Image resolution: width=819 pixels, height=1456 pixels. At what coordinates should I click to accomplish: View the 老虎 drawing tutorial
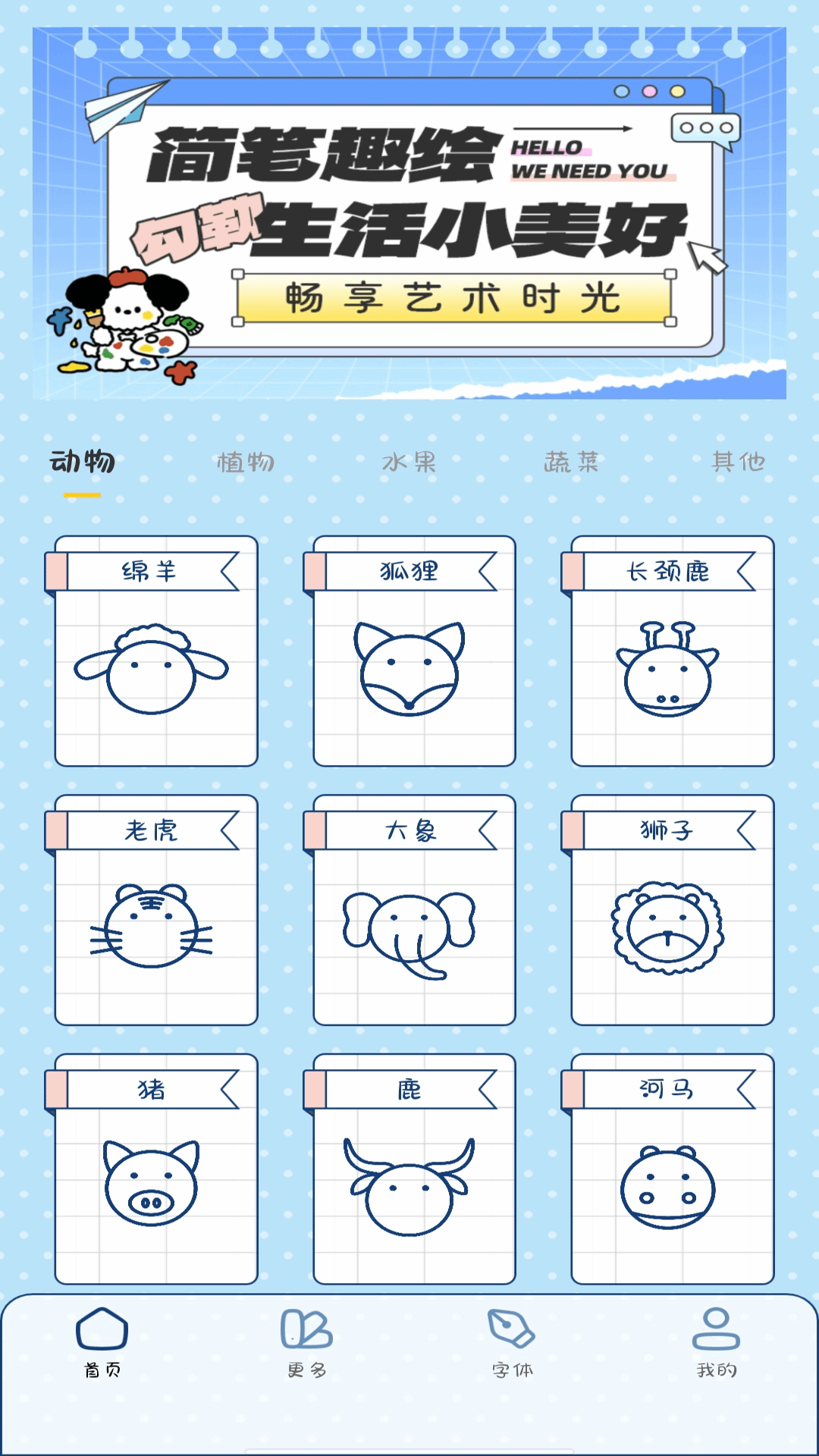click(155, 910)
